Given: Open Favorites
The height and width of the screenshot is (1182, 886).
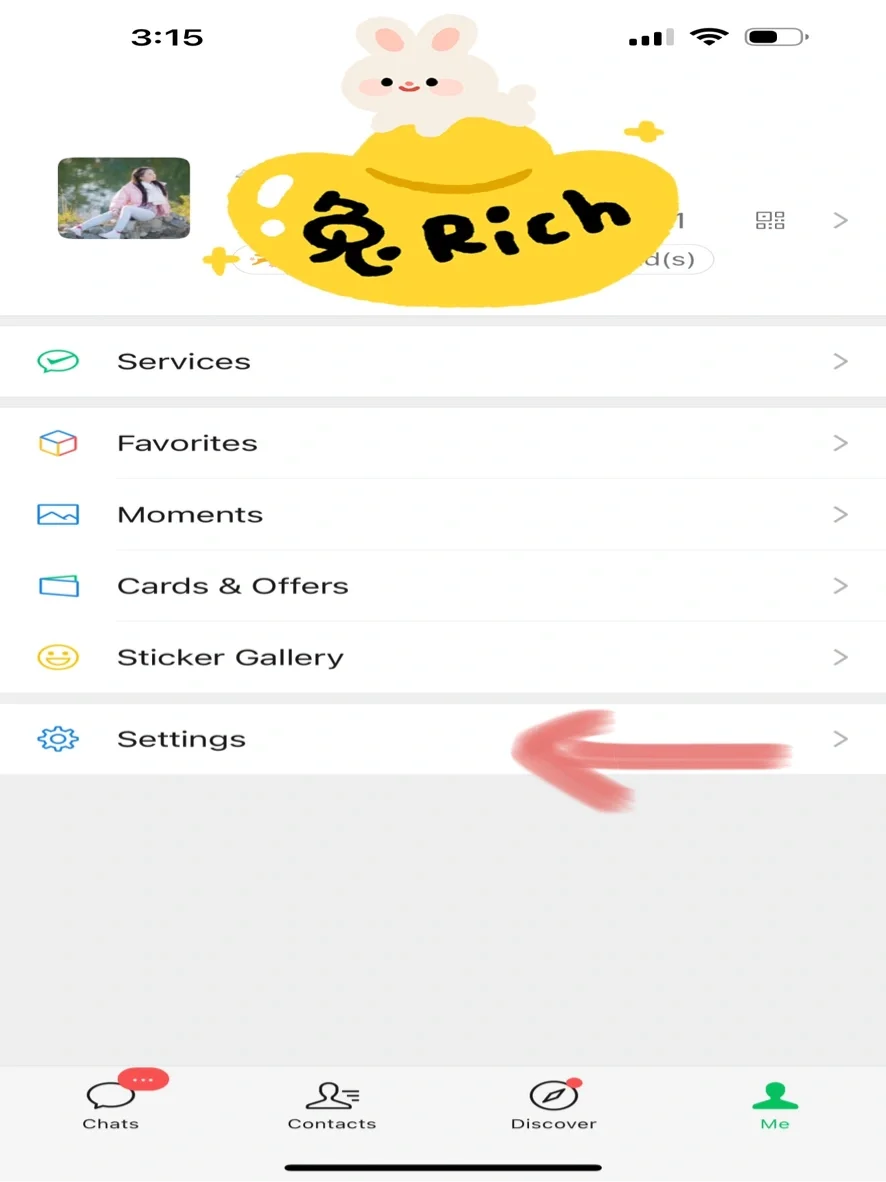Looking at the screenshot, I should pos(187,443).
